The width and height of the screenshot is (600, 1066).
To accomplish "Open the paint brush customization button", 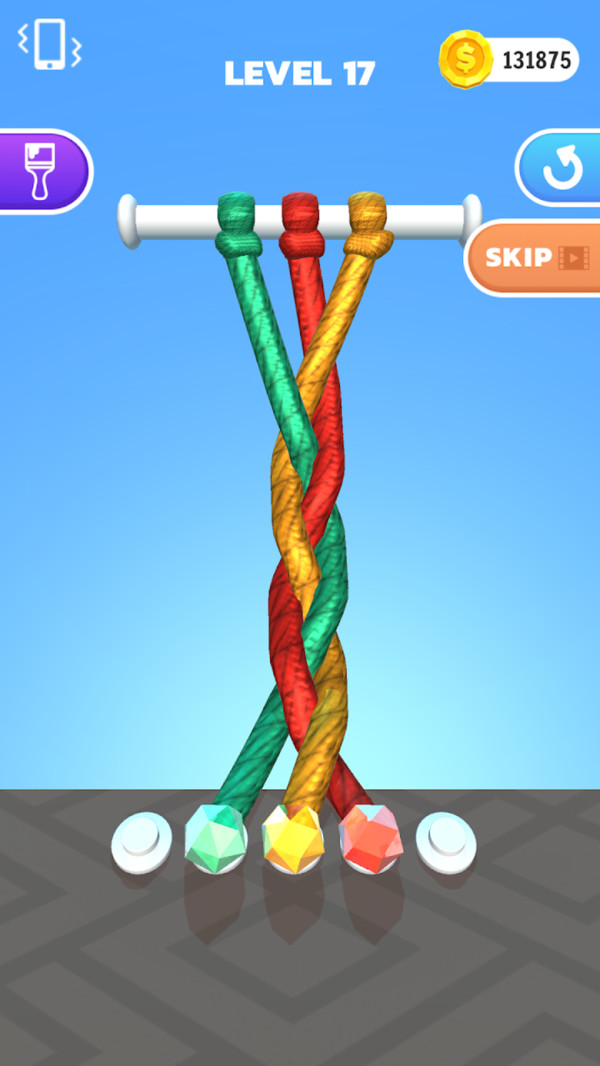I will point(44,171).
